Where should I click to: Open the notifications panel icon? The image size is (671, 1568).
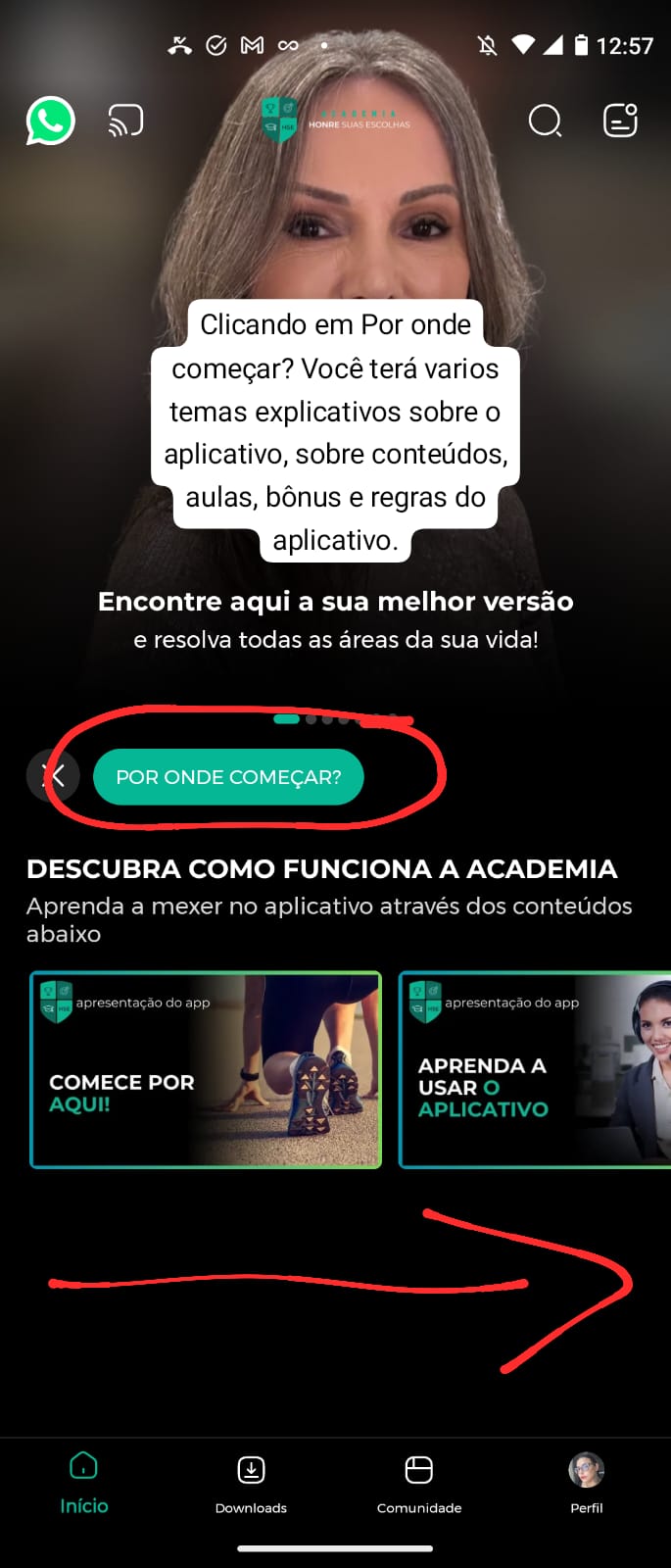point(620,121)
